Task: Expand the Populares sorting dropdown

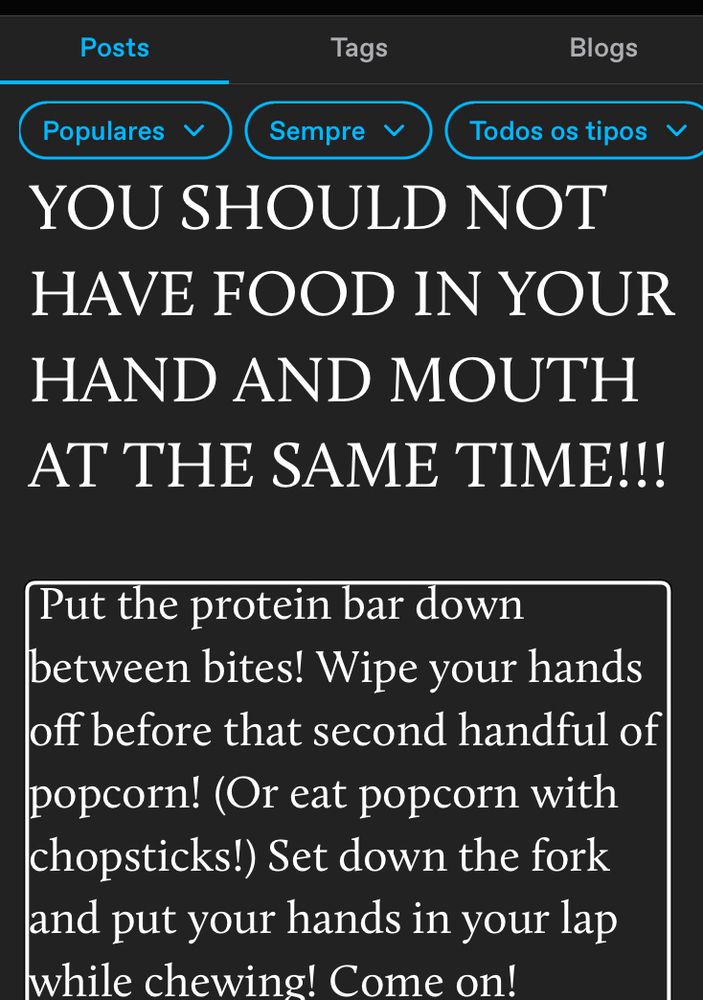Action: click(125, 131)
